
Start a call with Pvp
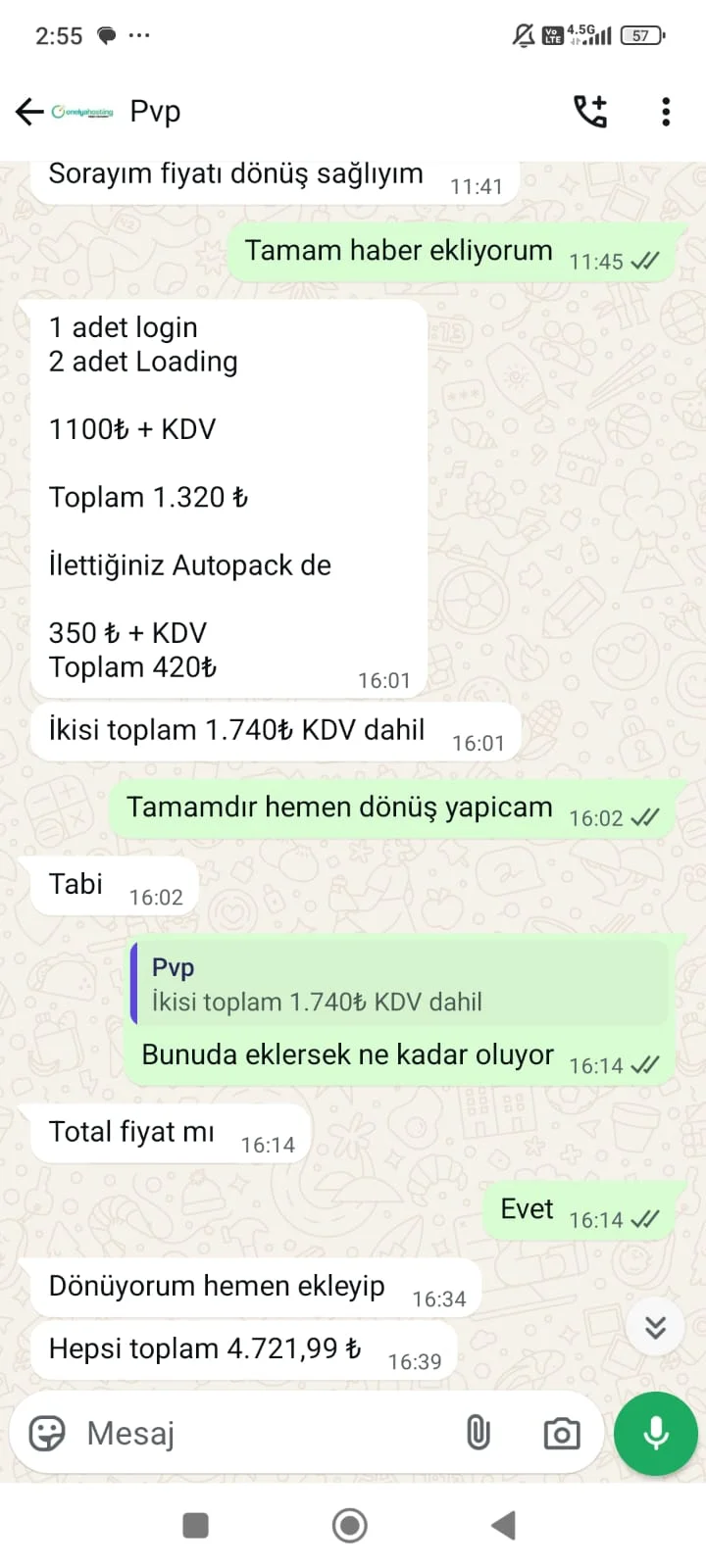coord(590,112)
